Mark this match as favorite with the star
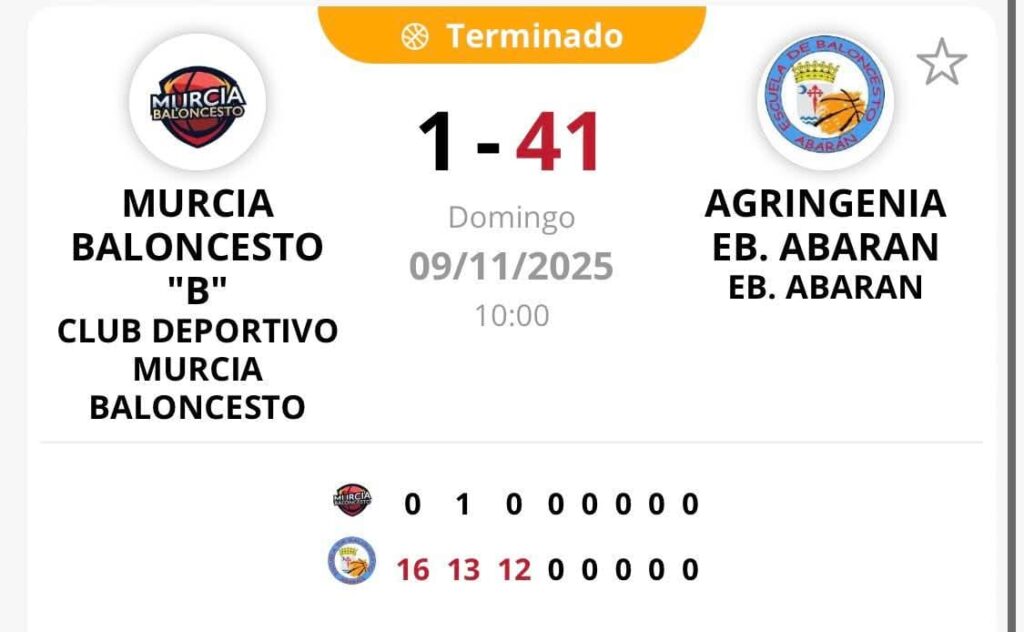Screen dimensions: 1024x632 [x=941, y=63]
